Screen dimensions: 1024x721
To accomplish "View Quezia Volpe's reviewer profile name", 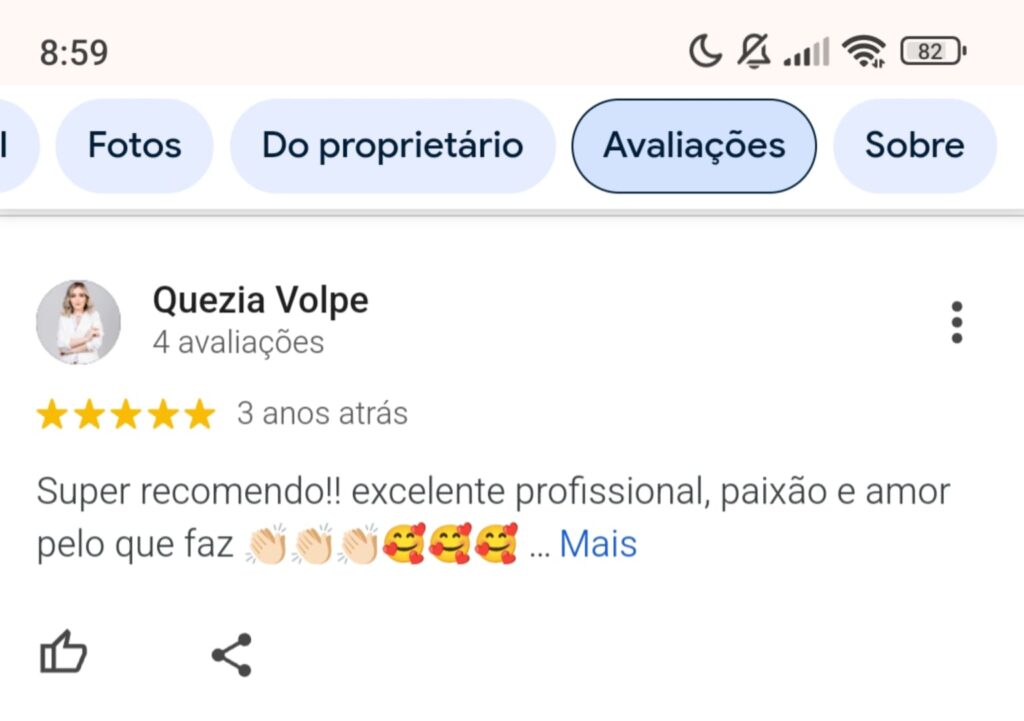I will coord(260,300).
